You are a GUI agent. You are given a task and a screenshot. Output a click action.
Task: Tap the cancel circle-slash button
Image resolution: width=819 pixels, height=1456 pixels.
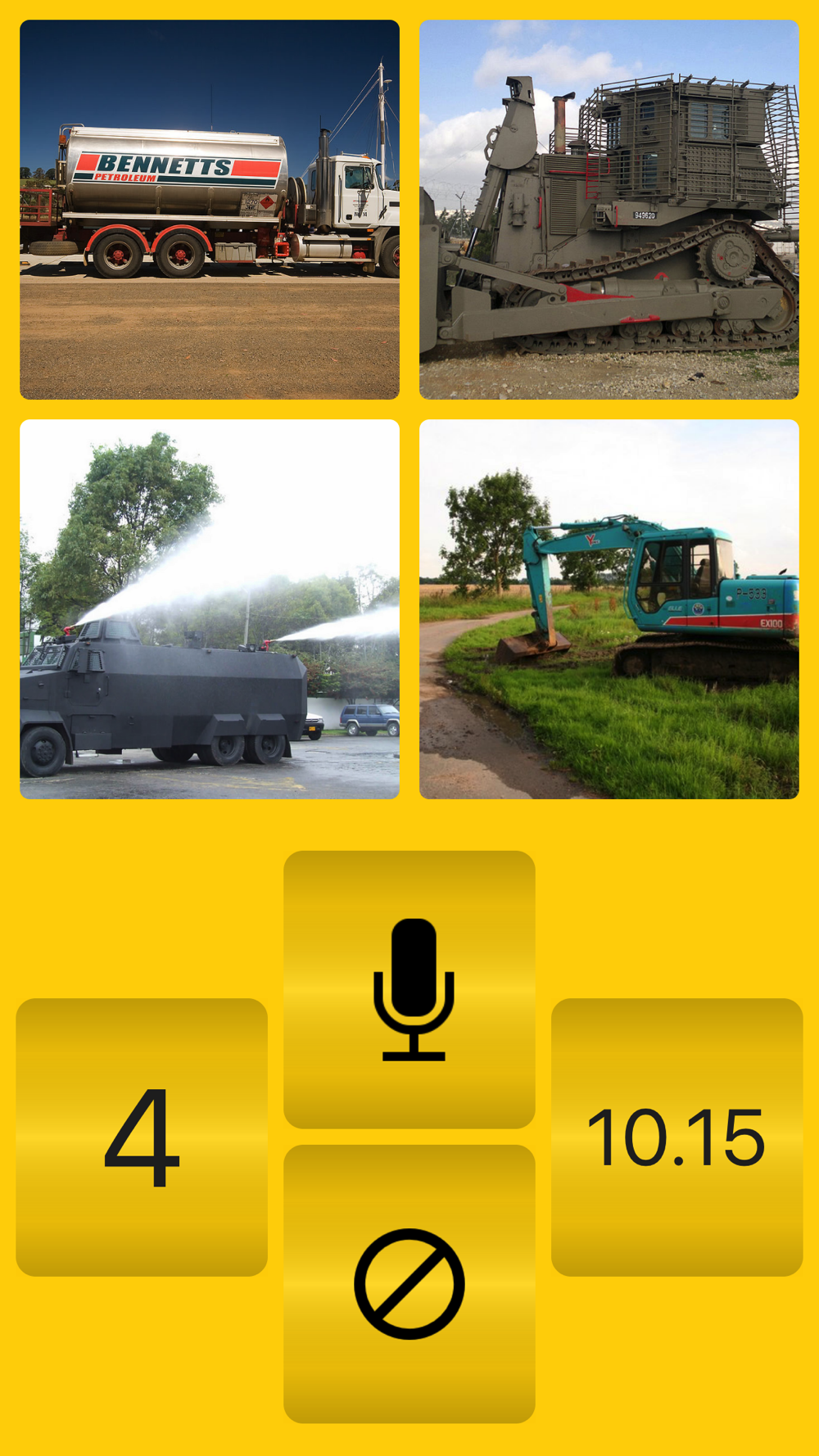coord(409,1284)
